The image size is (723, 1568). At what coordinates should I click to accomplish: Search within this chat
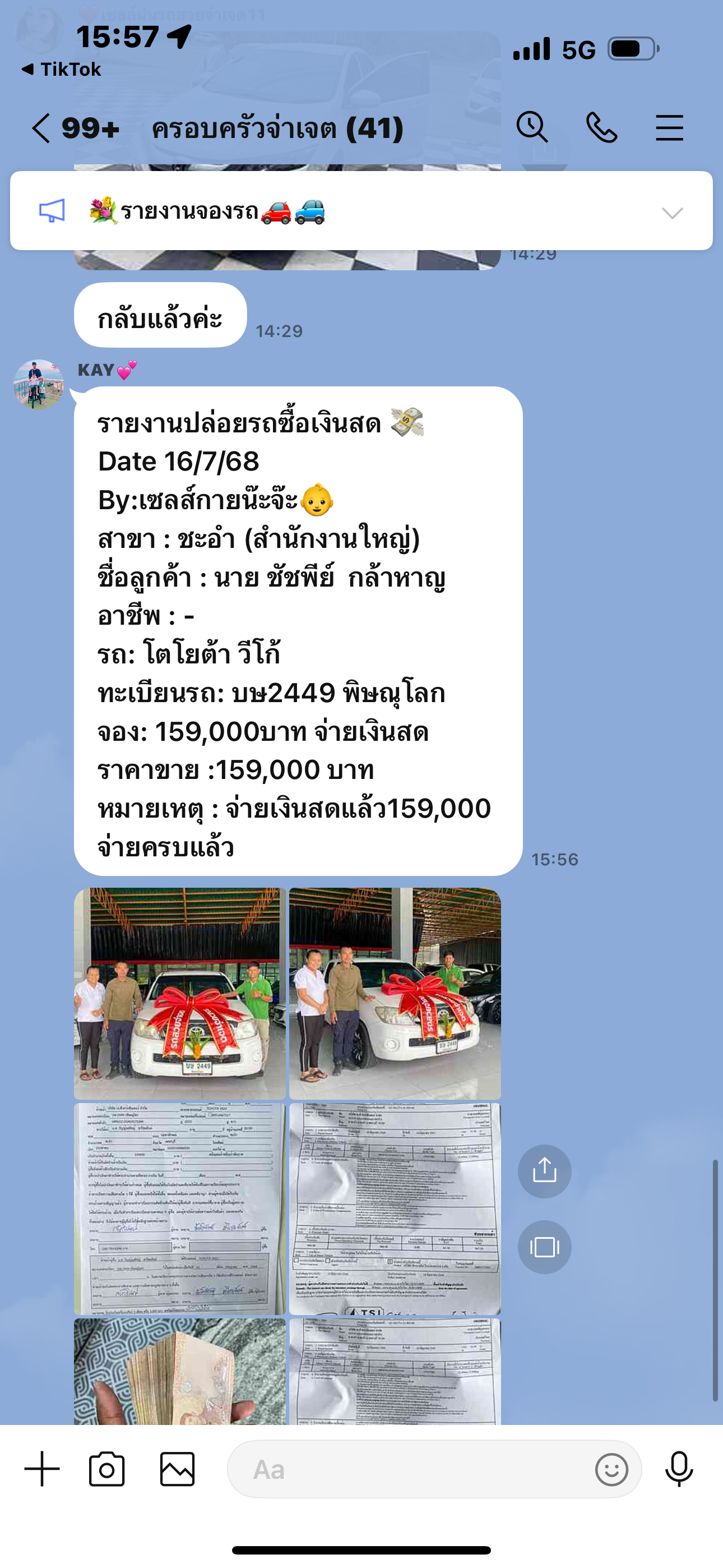pos(532,128)
